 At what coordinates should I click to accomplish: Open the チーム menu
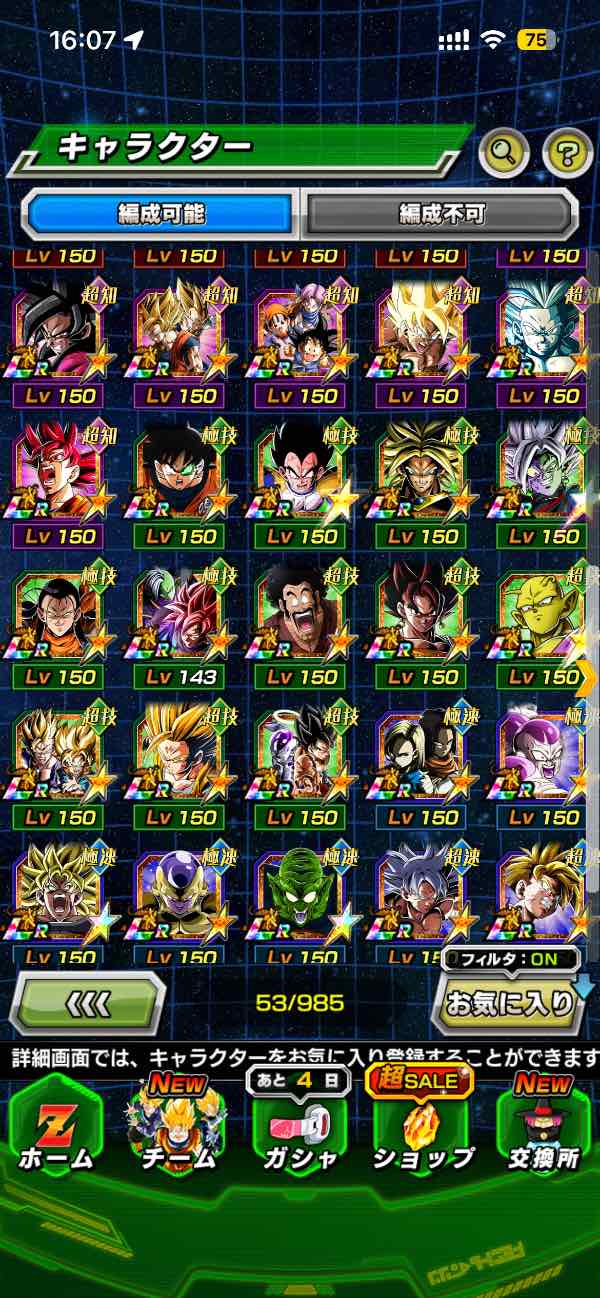pyautogui.click(x=177, y=1130)
